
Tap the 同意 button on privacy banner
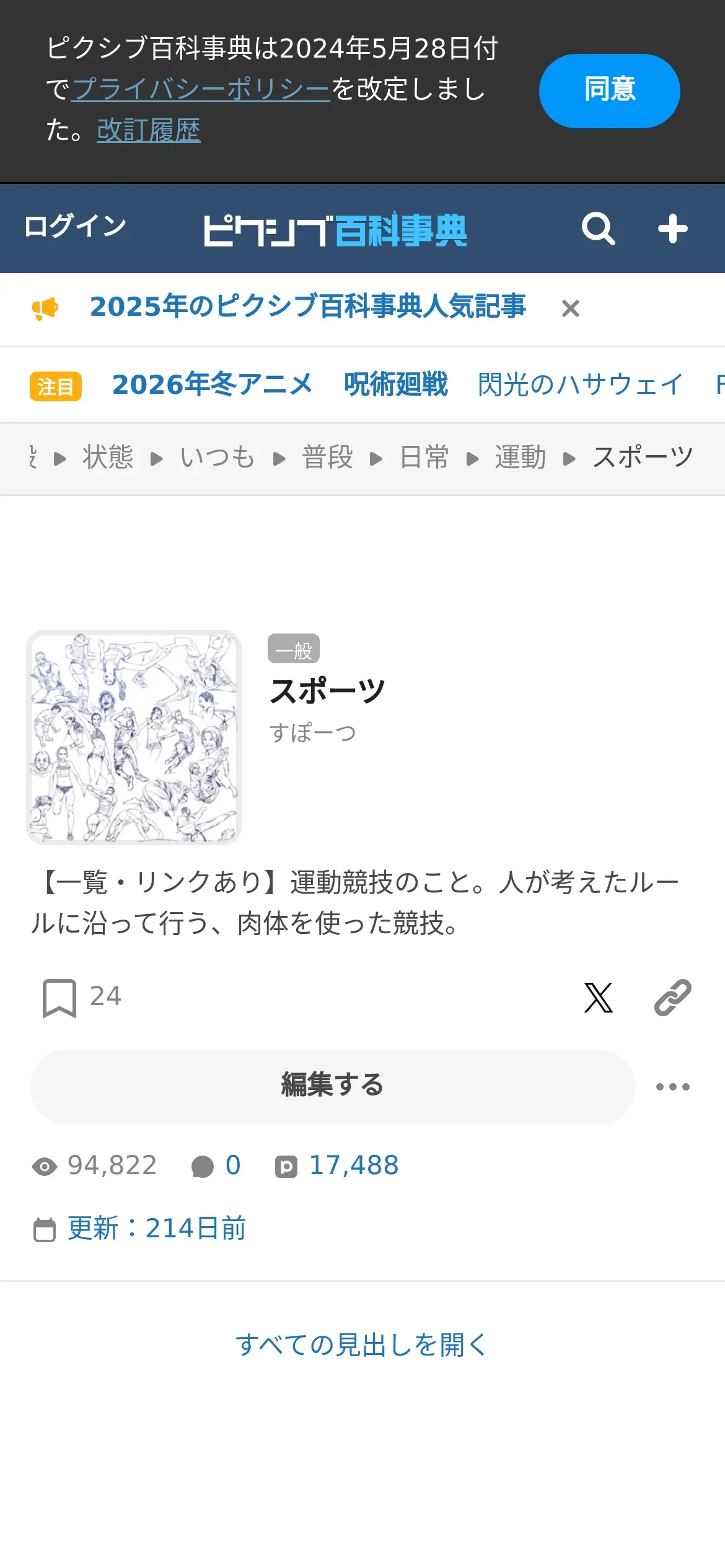[x=609, y=90]
